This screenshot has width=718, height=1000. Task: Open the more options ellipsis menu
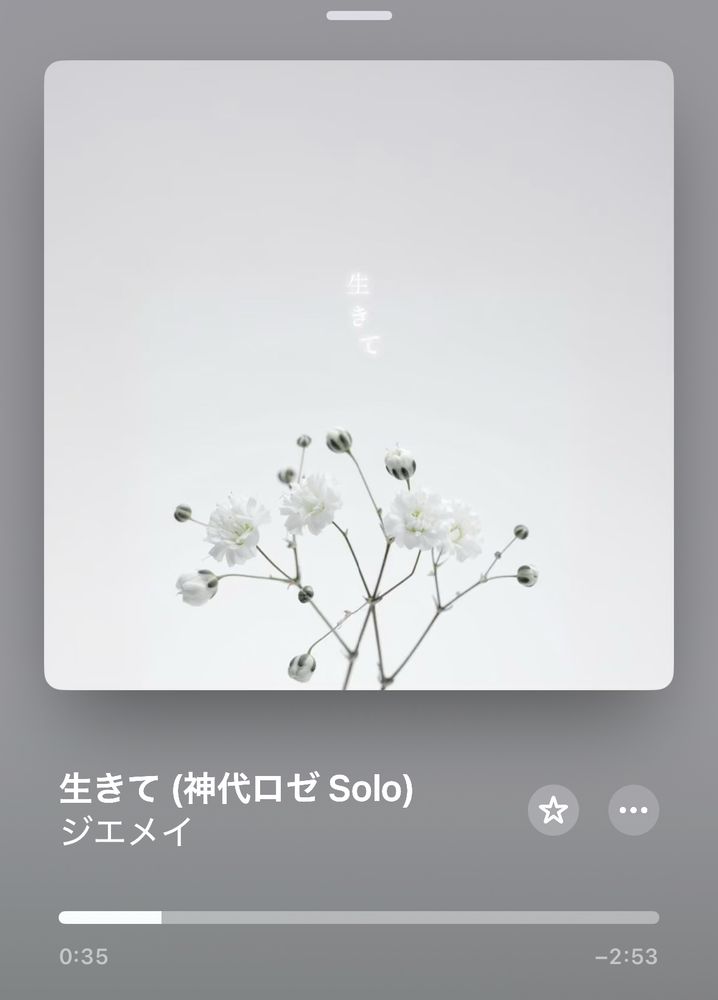pyautogui.click(x=634, y=810)
